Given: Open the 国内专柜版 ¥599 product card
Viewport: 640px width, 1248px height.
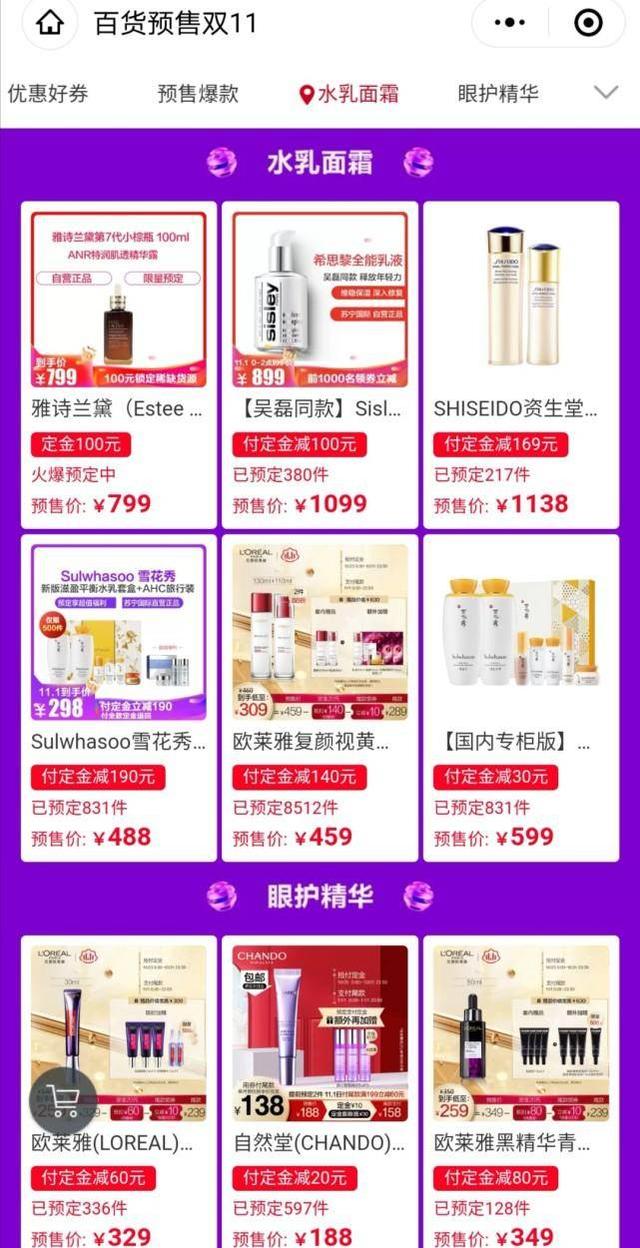Looking at the screenshot, I should click(521, 698).
